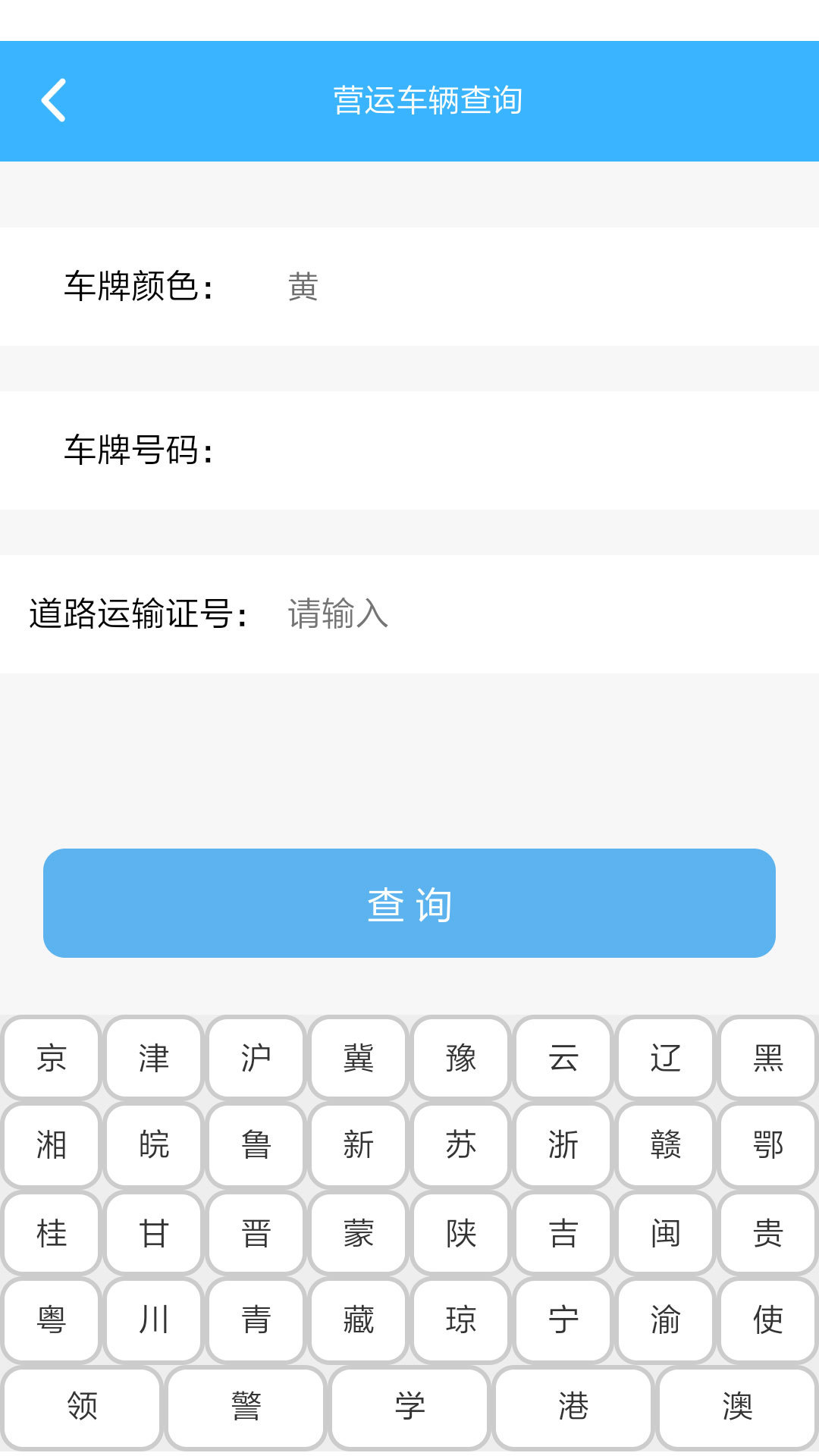Select the 使 key
The height and width of the screenshot is (1456, 819).
pyautogui.click(x=768, y=1320)
